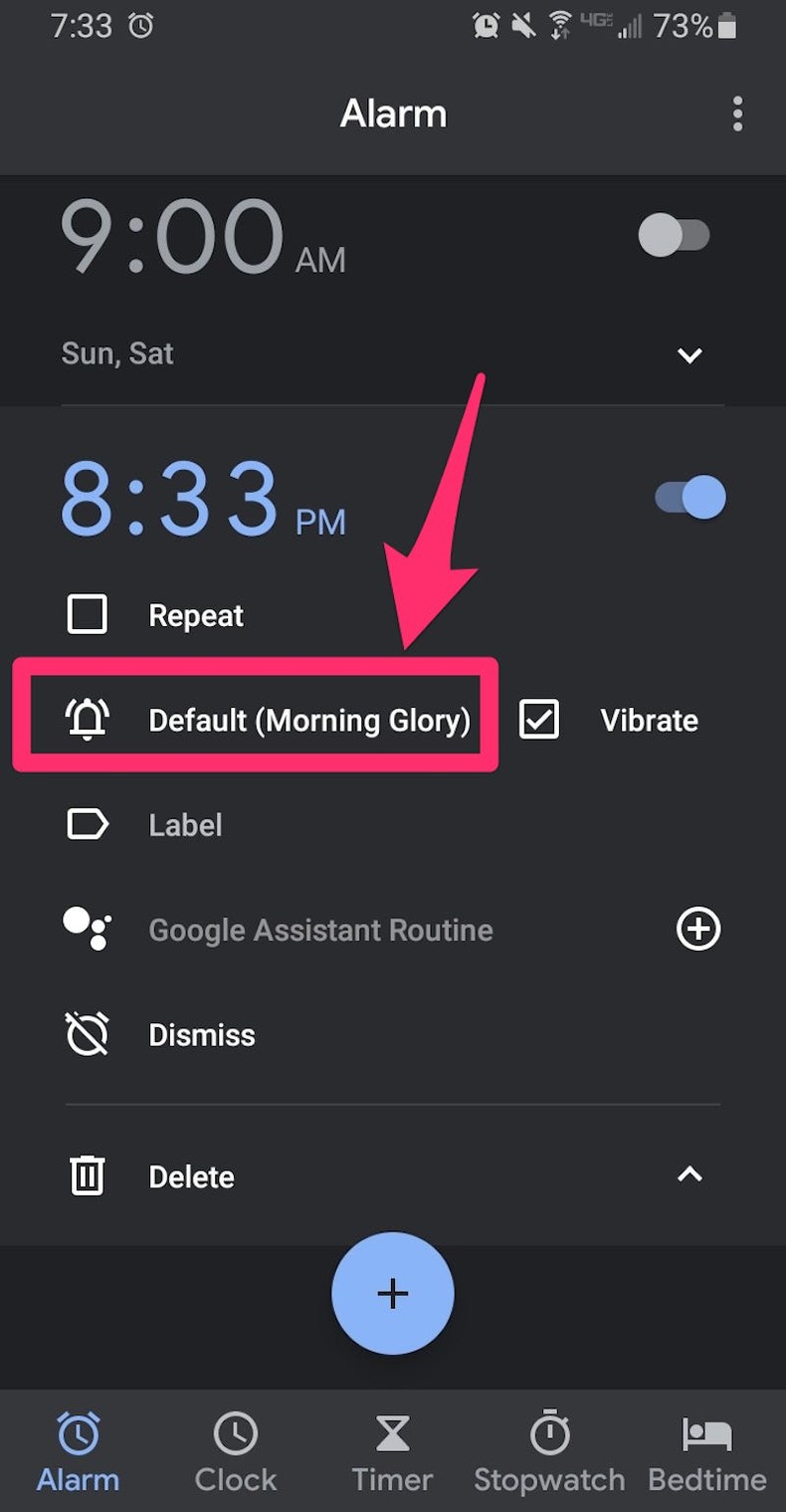Open the three-dot overflow menu

737,114
